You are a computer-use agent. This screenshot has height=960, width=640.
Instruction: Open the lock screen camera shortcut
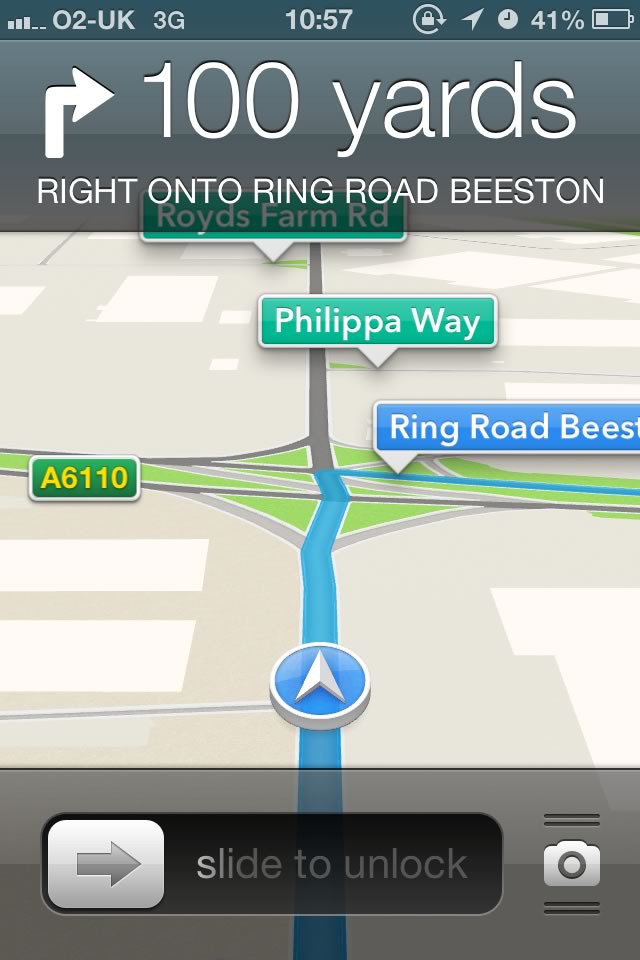pos(572,864)
